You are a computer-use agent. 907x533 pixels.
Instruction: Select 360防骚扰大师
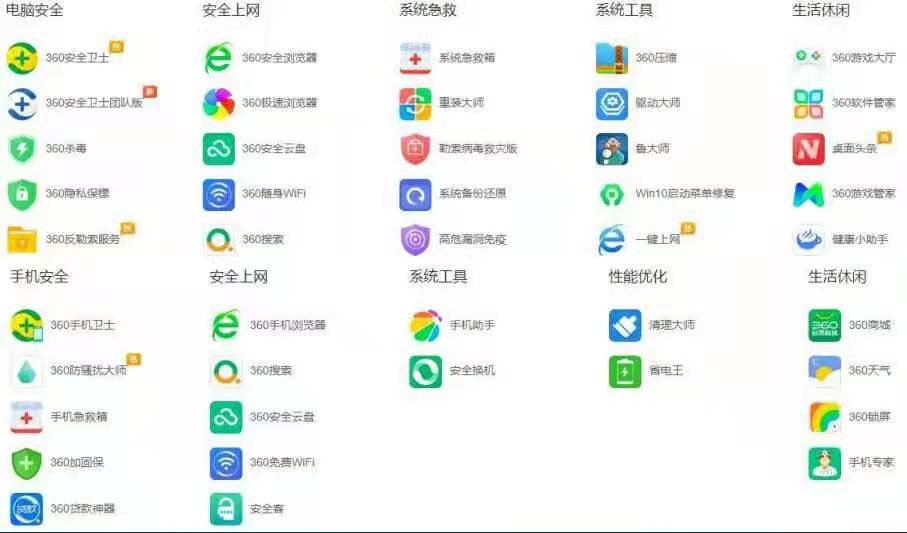pyautogui.click(x=88, y=371)
